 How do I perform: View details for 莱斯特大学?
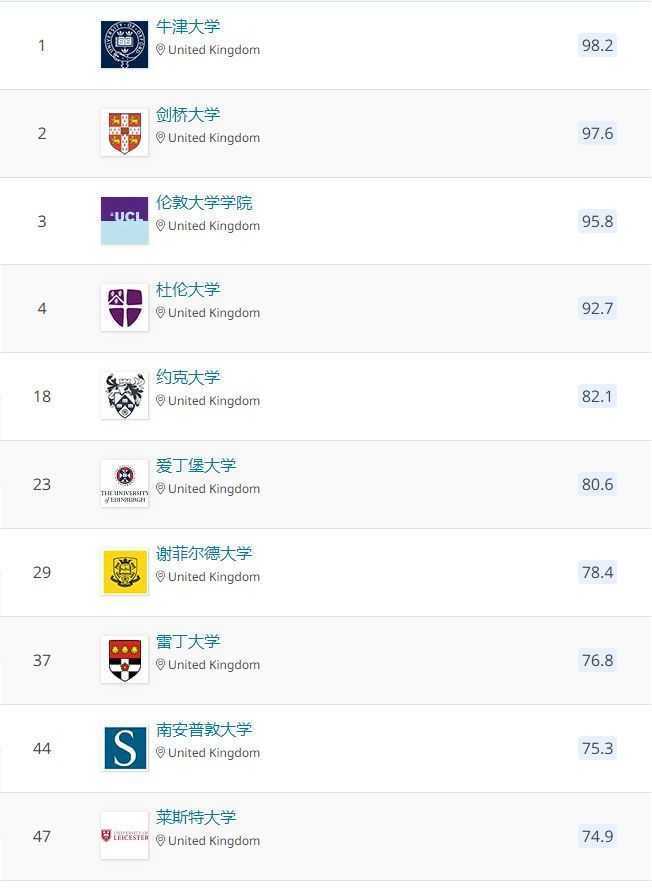196,818
